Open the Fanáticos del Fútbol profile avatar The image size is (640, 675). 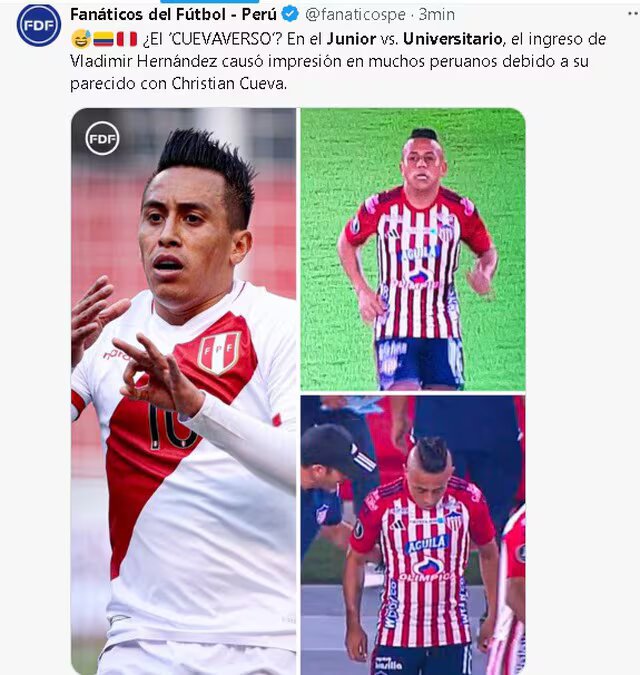[x=38, y=25]
